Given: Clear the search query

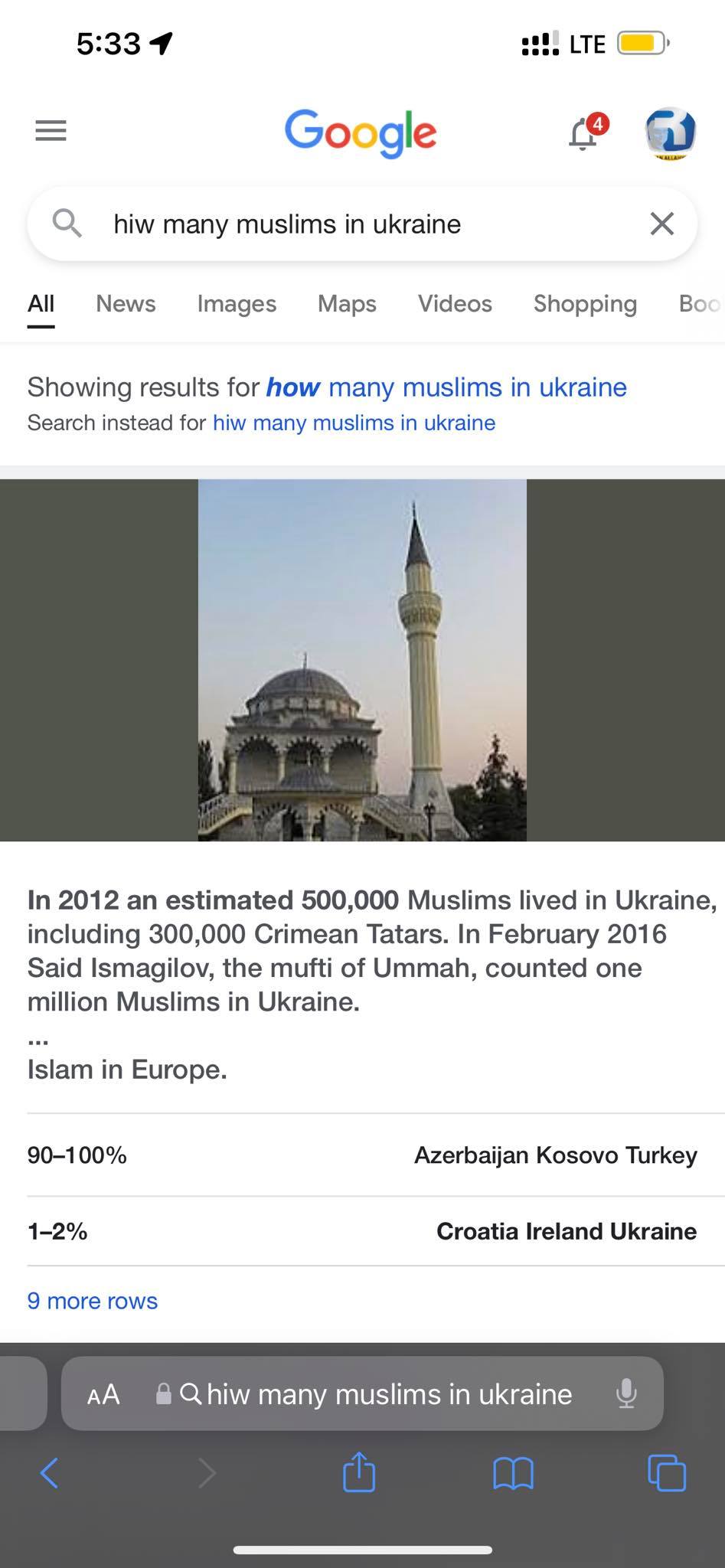Looking at the screenshot, I should pyautogui.click(x=662, y=224).
